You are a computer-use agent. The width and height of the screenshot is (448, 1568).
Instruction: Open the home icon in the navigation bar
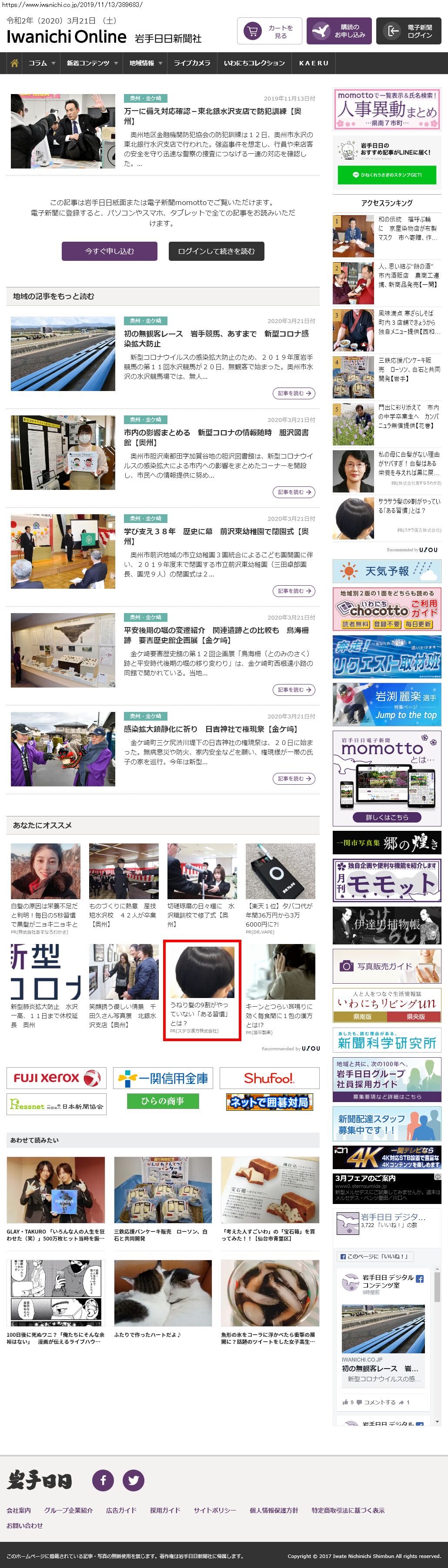pos(15,63)
